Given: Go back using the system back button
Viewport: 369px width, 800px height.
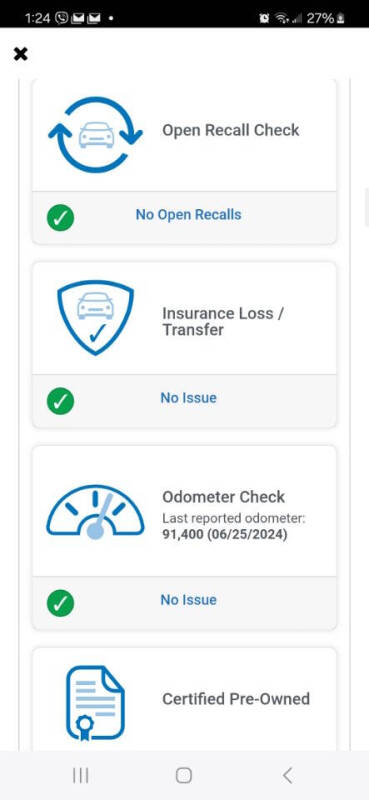Looking at the screenshot, I should [287, 776].
